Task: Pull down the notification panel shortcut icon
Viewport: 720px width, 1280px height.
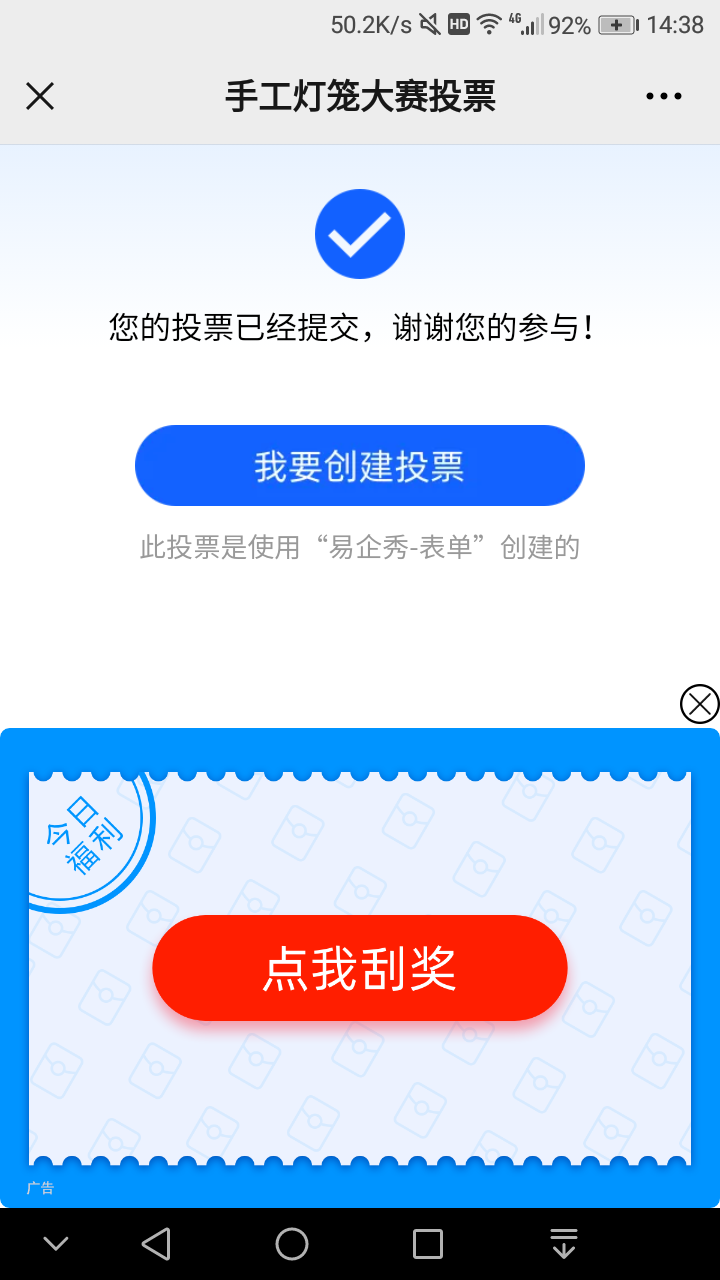Action: (x=564, y=1244)
